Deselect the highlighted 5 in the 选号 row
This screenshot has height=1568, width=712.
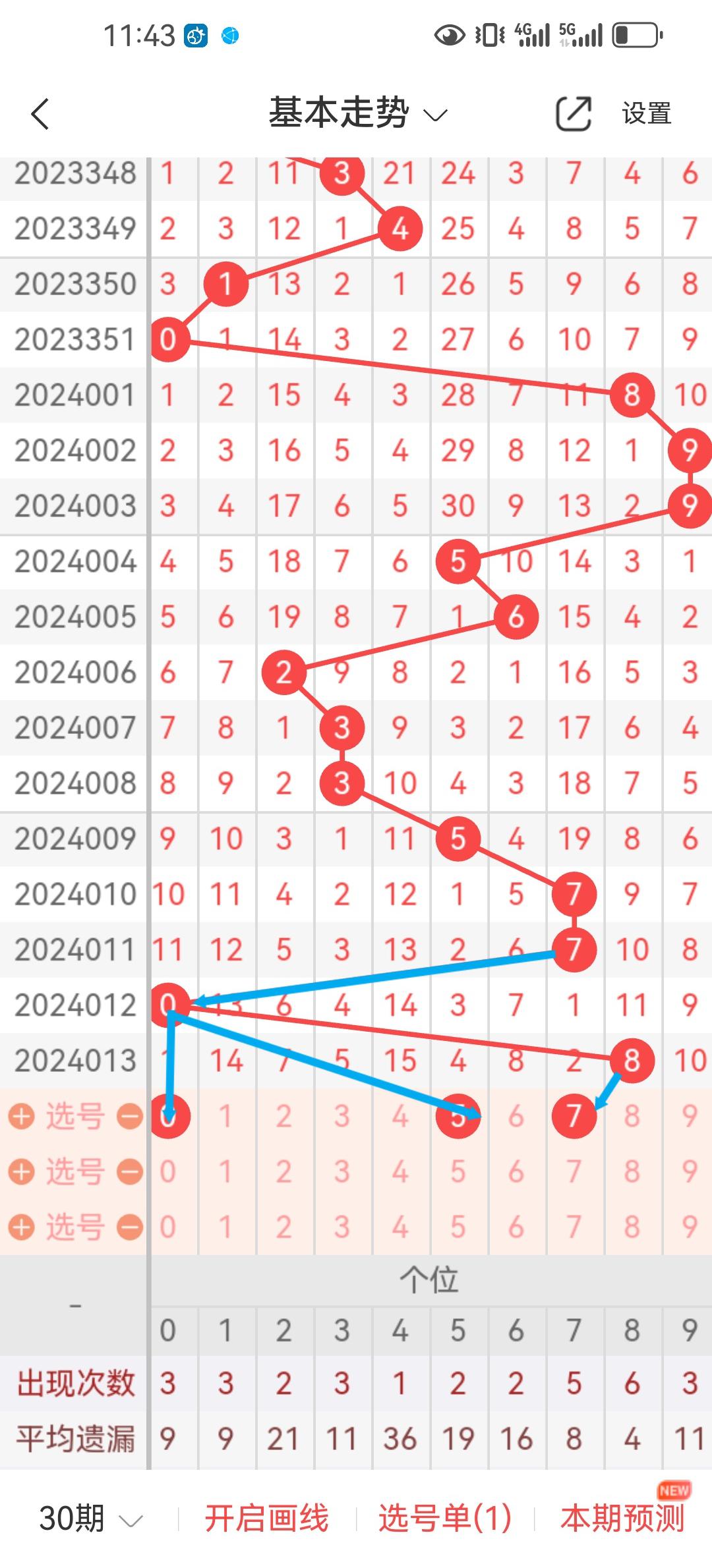coord(458,1115)
